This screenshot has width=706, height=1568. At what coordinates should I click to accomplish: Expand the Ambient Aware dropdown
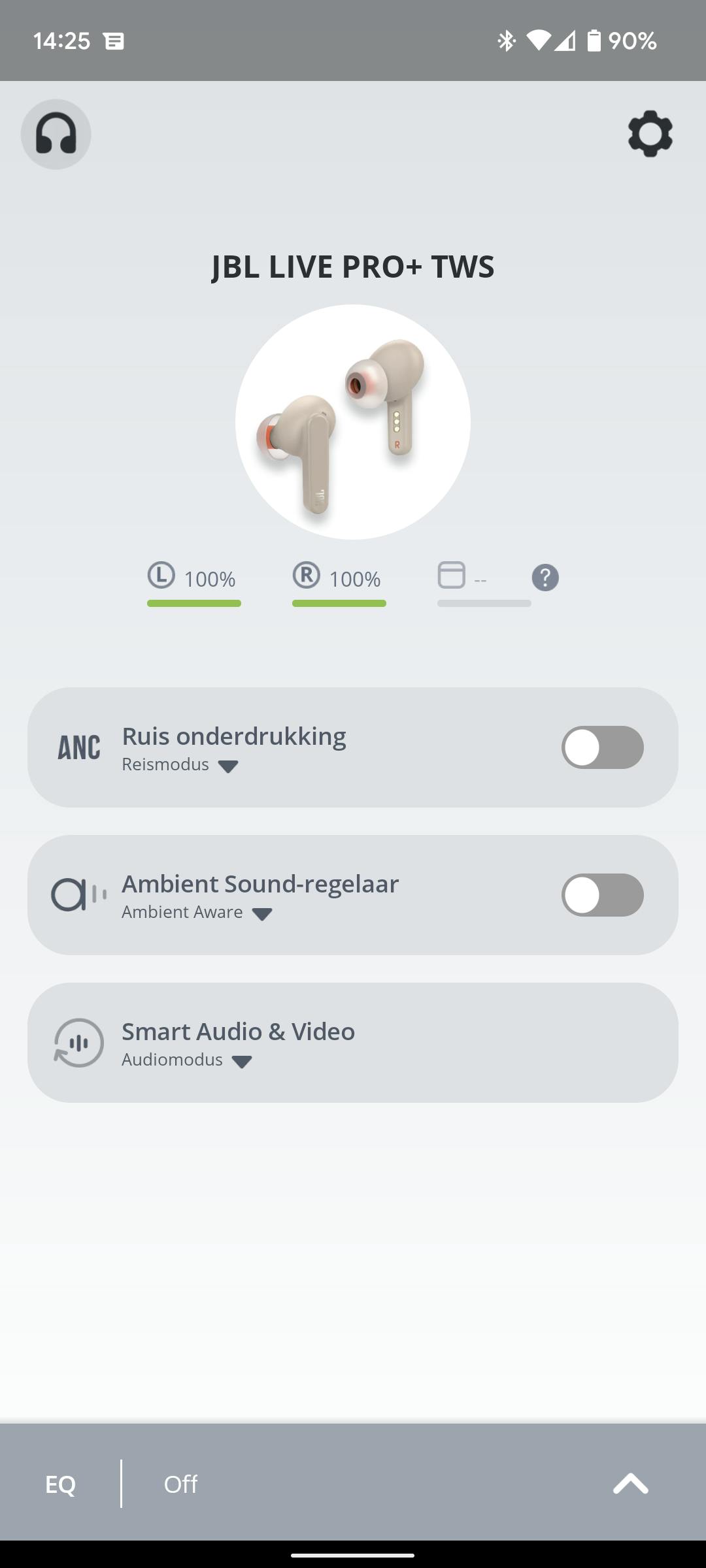tap(261, 914)
